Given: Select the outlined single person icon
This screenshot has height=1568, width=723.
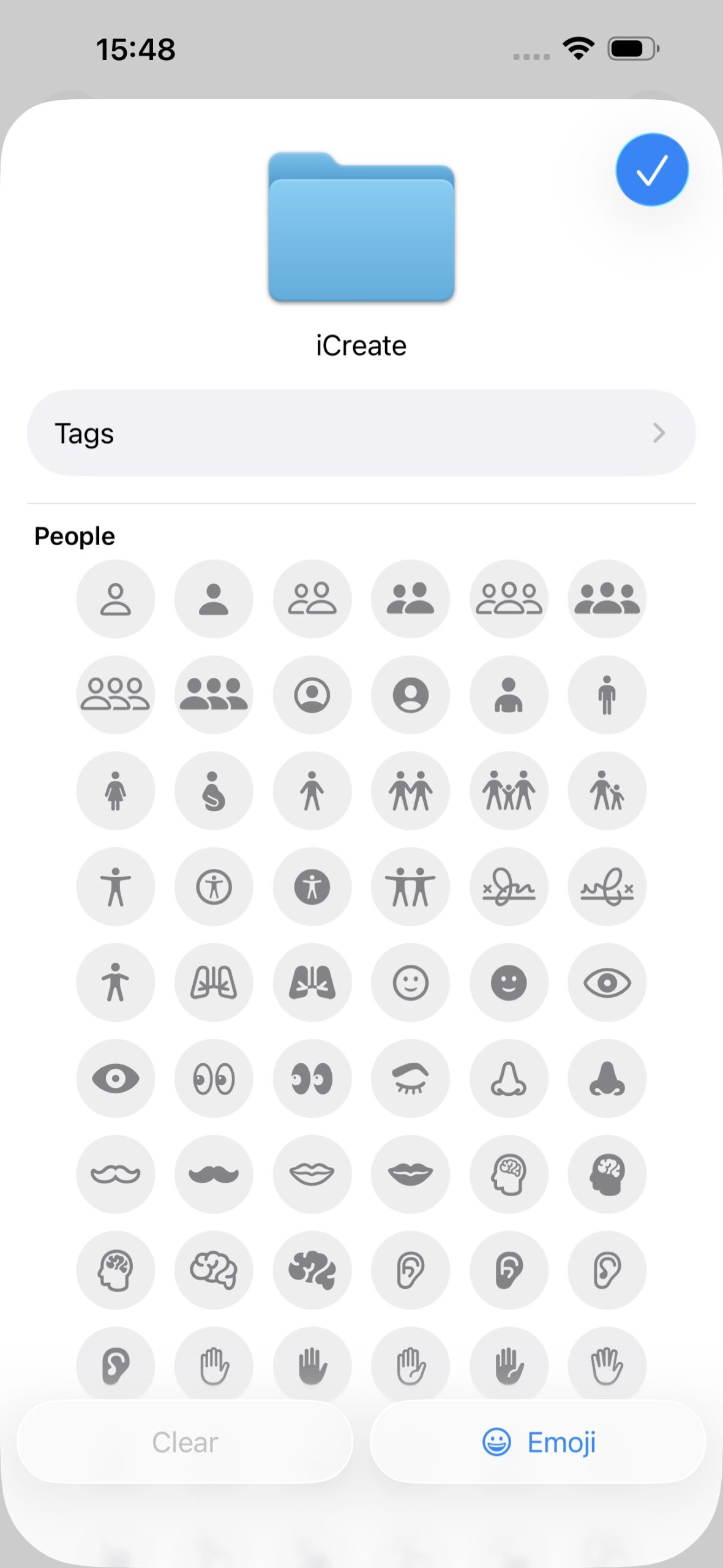Looking at the screenshot, I should click(116, 598).
